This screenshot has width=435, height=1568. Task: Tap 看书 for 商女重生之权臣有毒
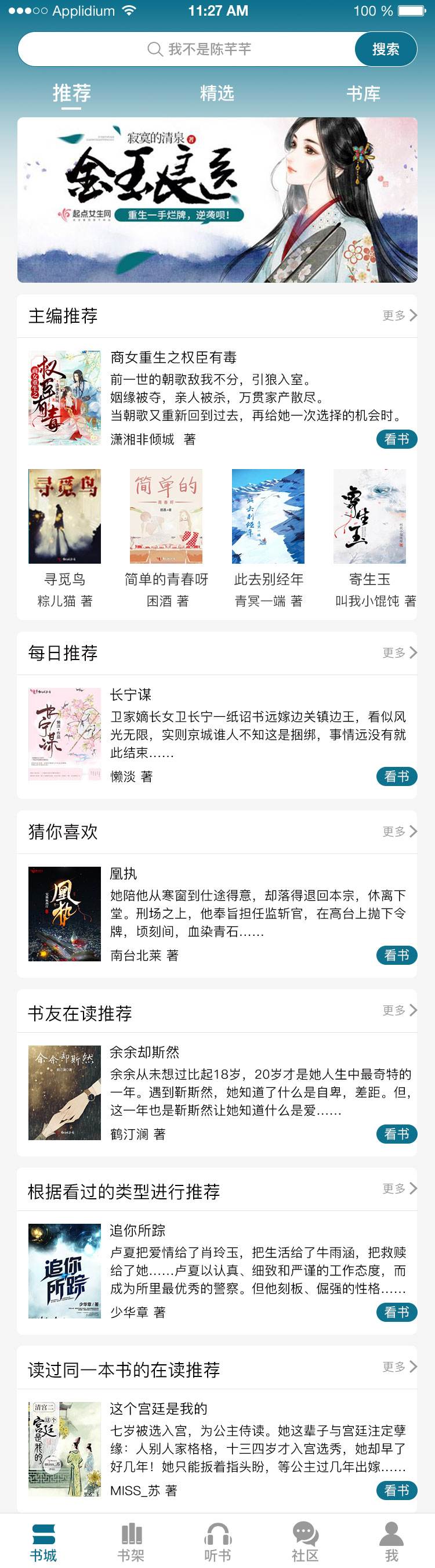click(396, 439)
